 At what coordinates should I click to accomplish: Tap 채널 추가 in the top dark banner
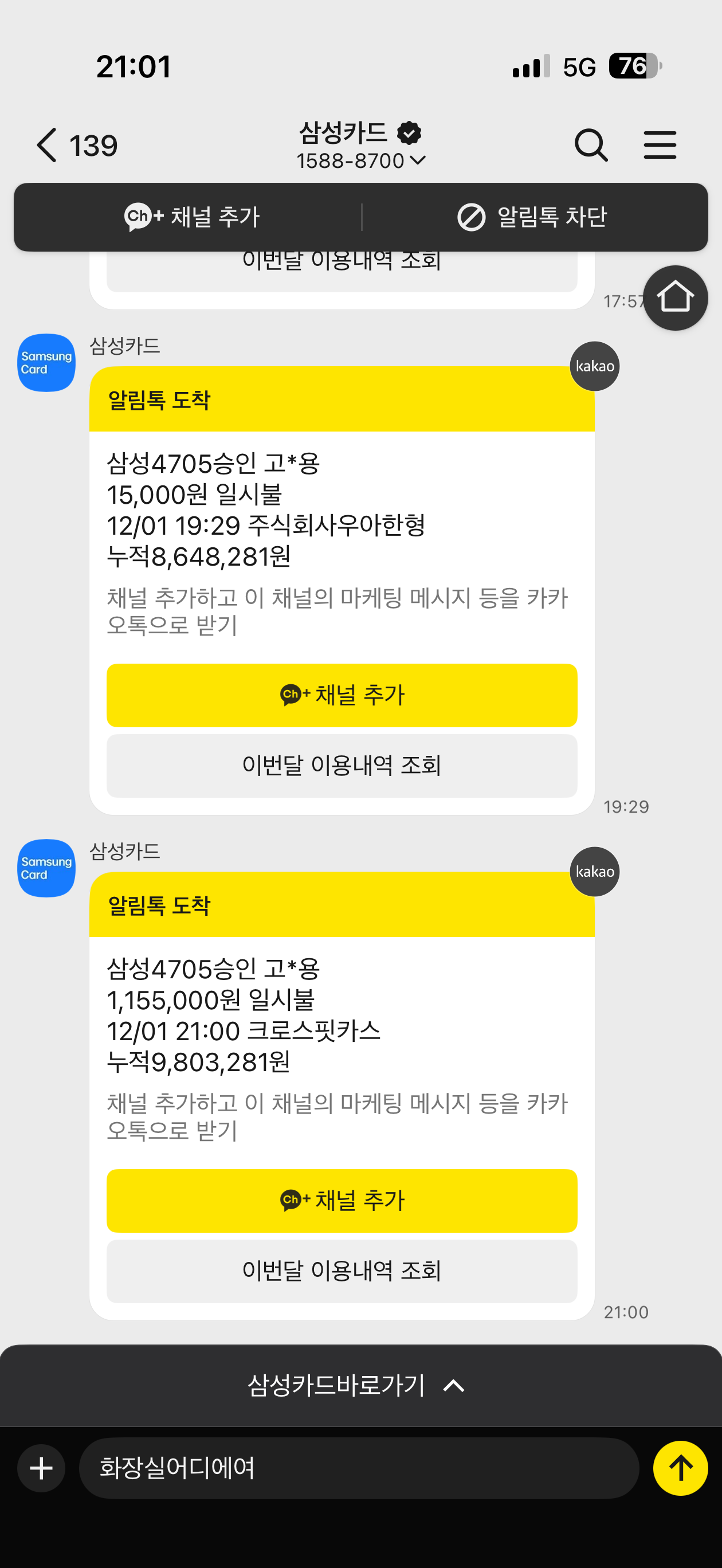pos(192,217)
